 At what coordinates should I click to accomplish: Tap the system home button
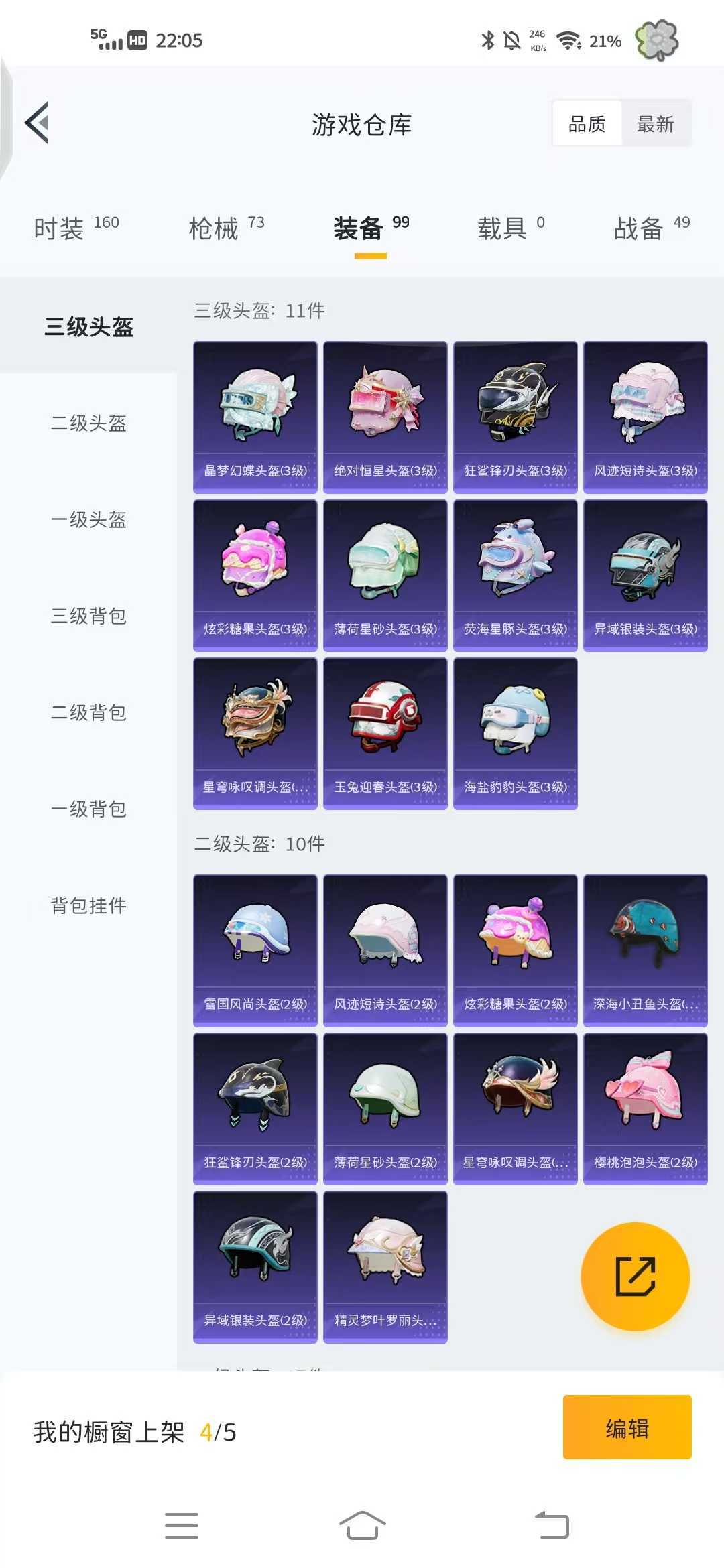point(362,1526)
